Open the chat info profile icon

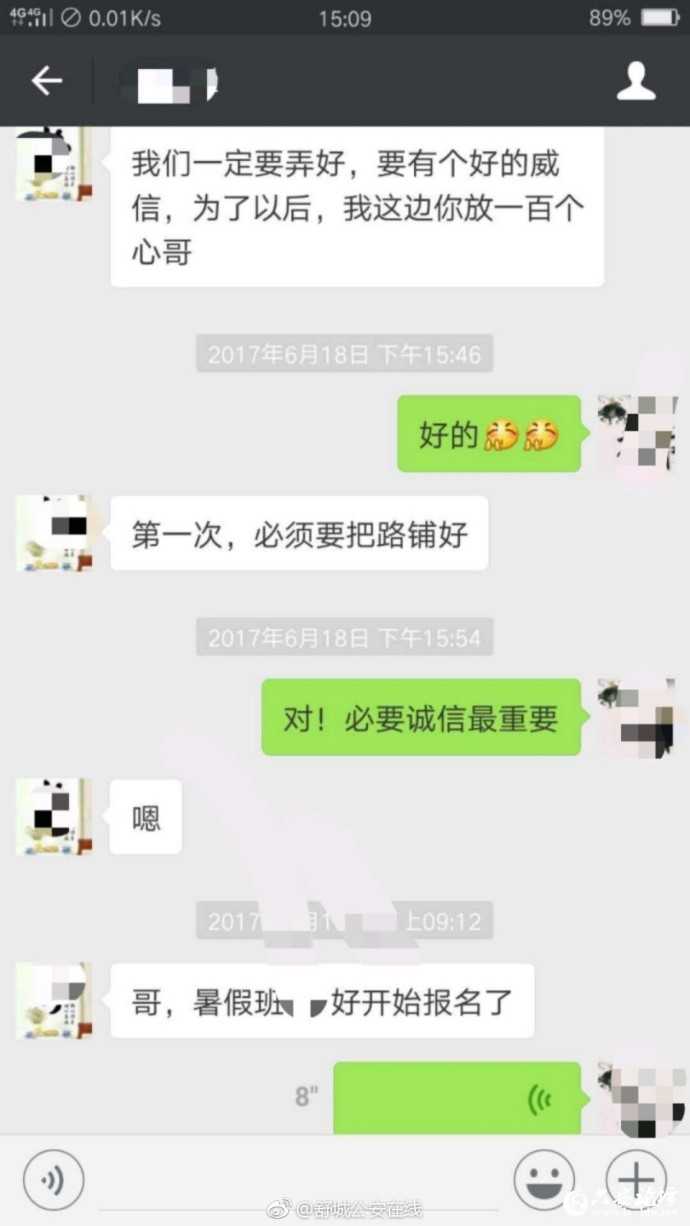(x=635, y=81)
